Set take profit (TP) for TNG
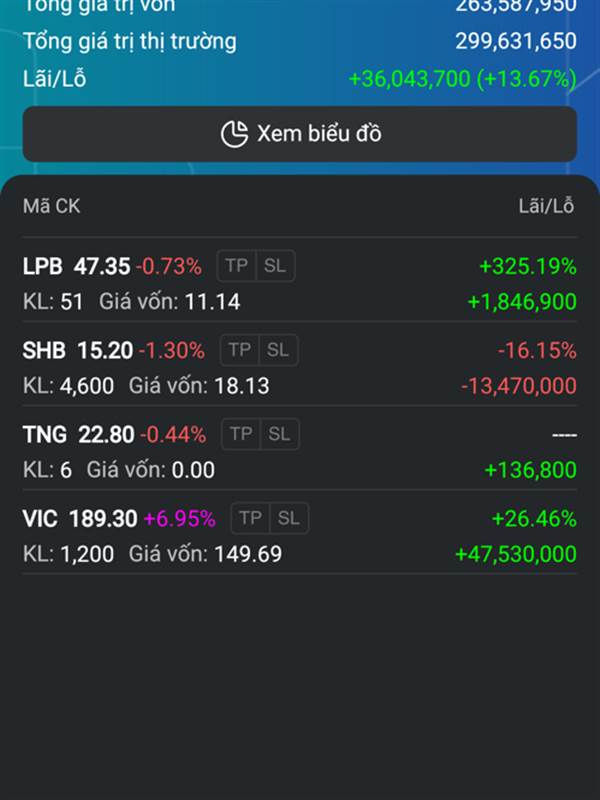The image size is (600, 800). click(x=241, y=434)
